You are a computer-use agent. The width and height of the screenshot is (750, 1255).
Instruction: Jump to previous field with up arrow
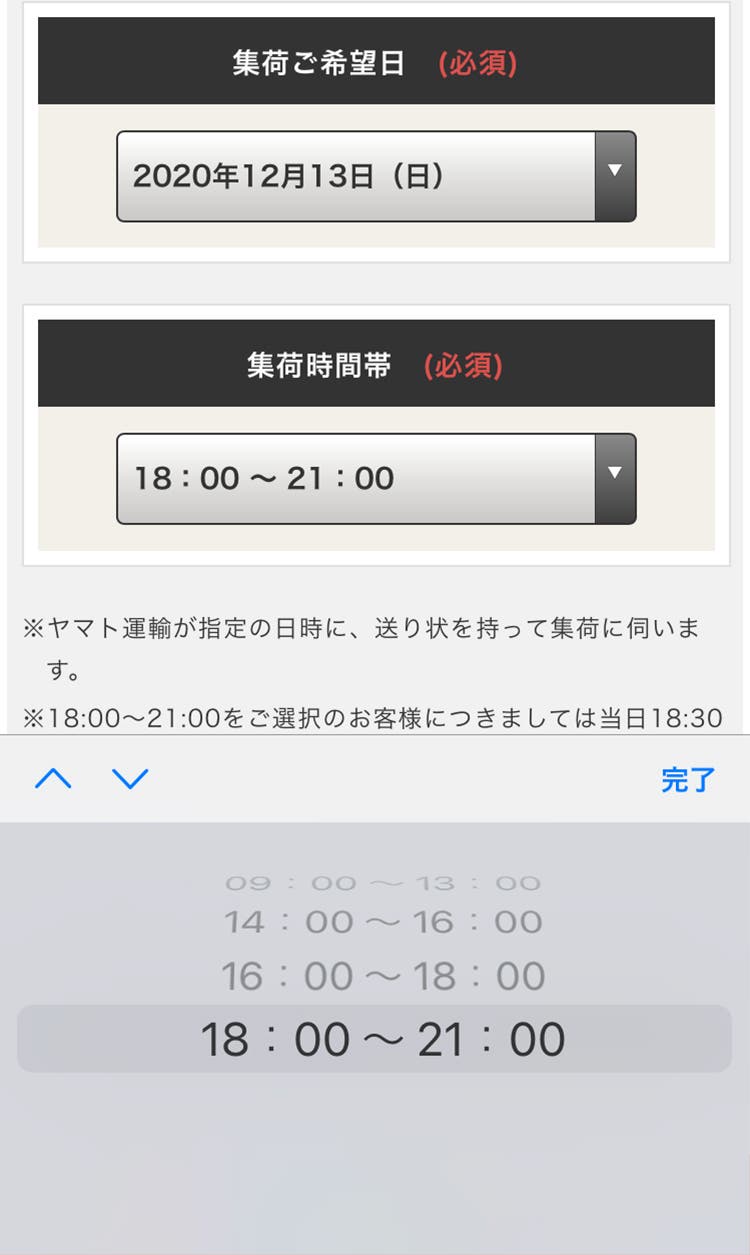[x=53, y=779]
